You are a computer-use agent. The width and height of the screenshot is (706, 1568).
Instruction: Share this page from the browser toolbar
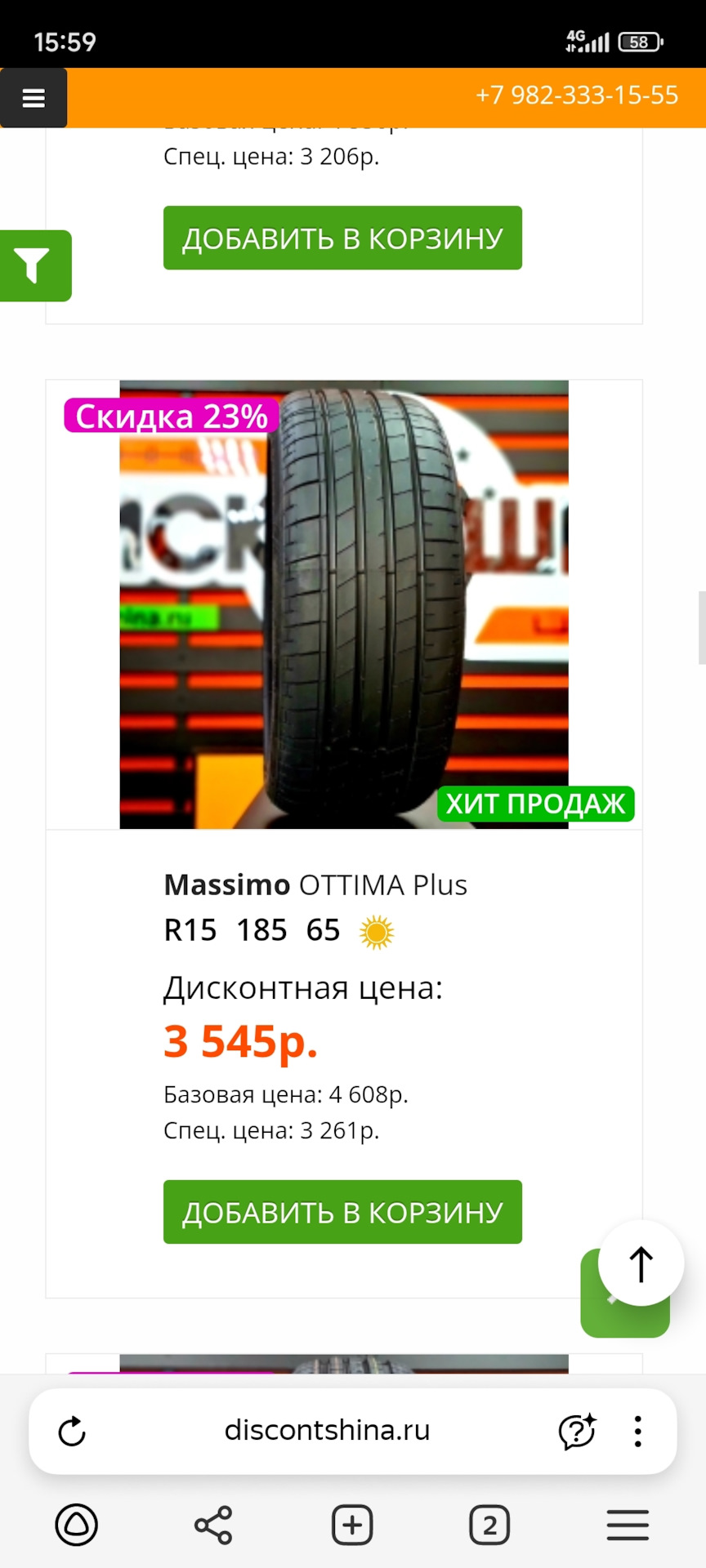[x=213, y=1525]
